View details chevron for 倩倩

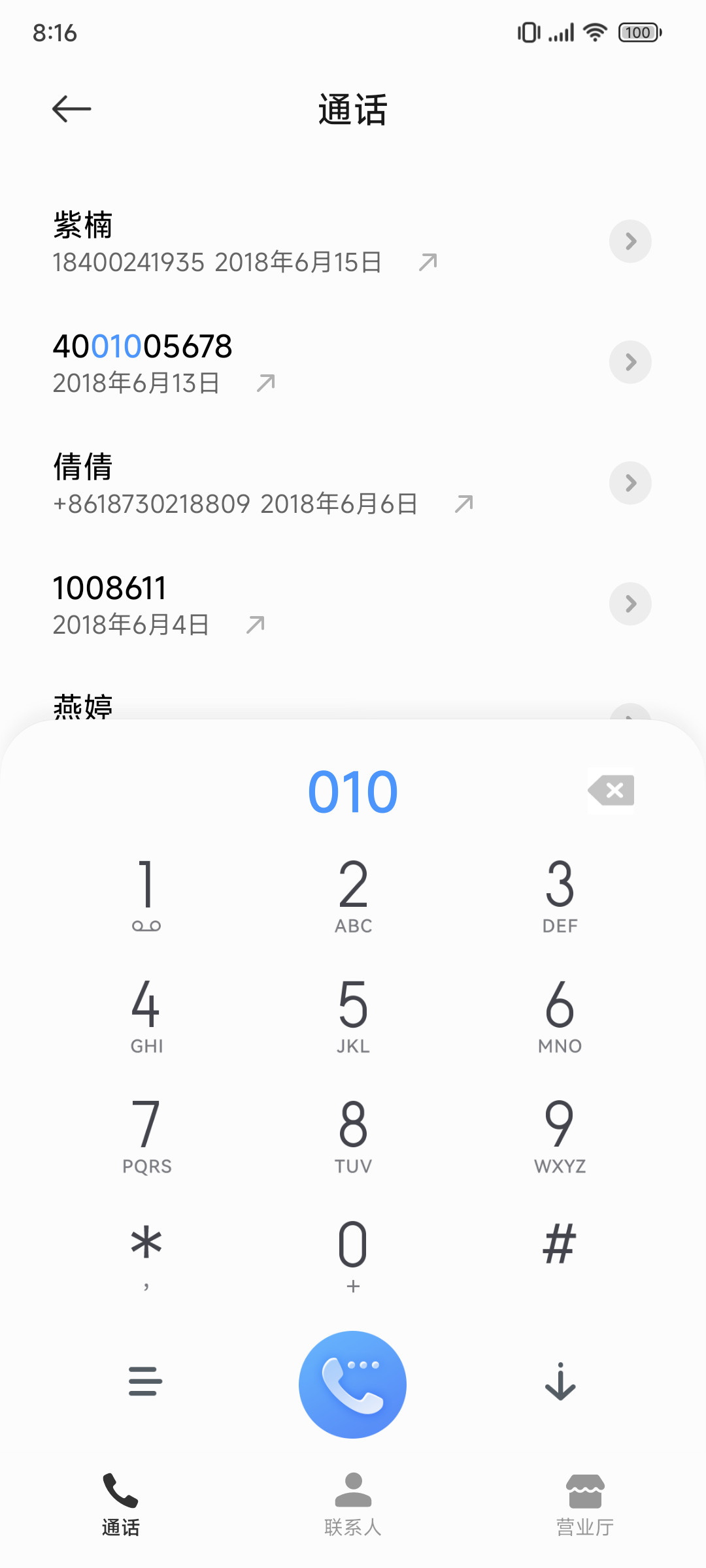pyautogui.click(x=630, y=483)
